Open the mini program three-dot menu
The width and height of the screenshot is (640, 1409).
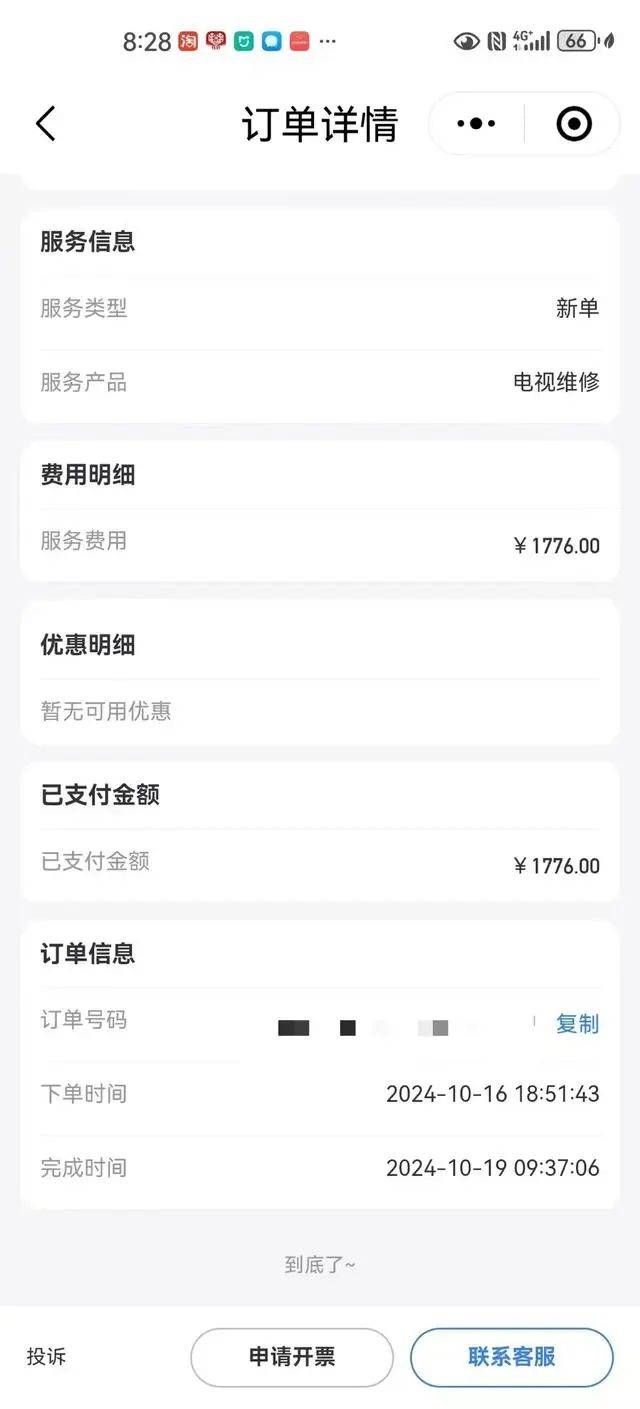[x=476, y=124]
